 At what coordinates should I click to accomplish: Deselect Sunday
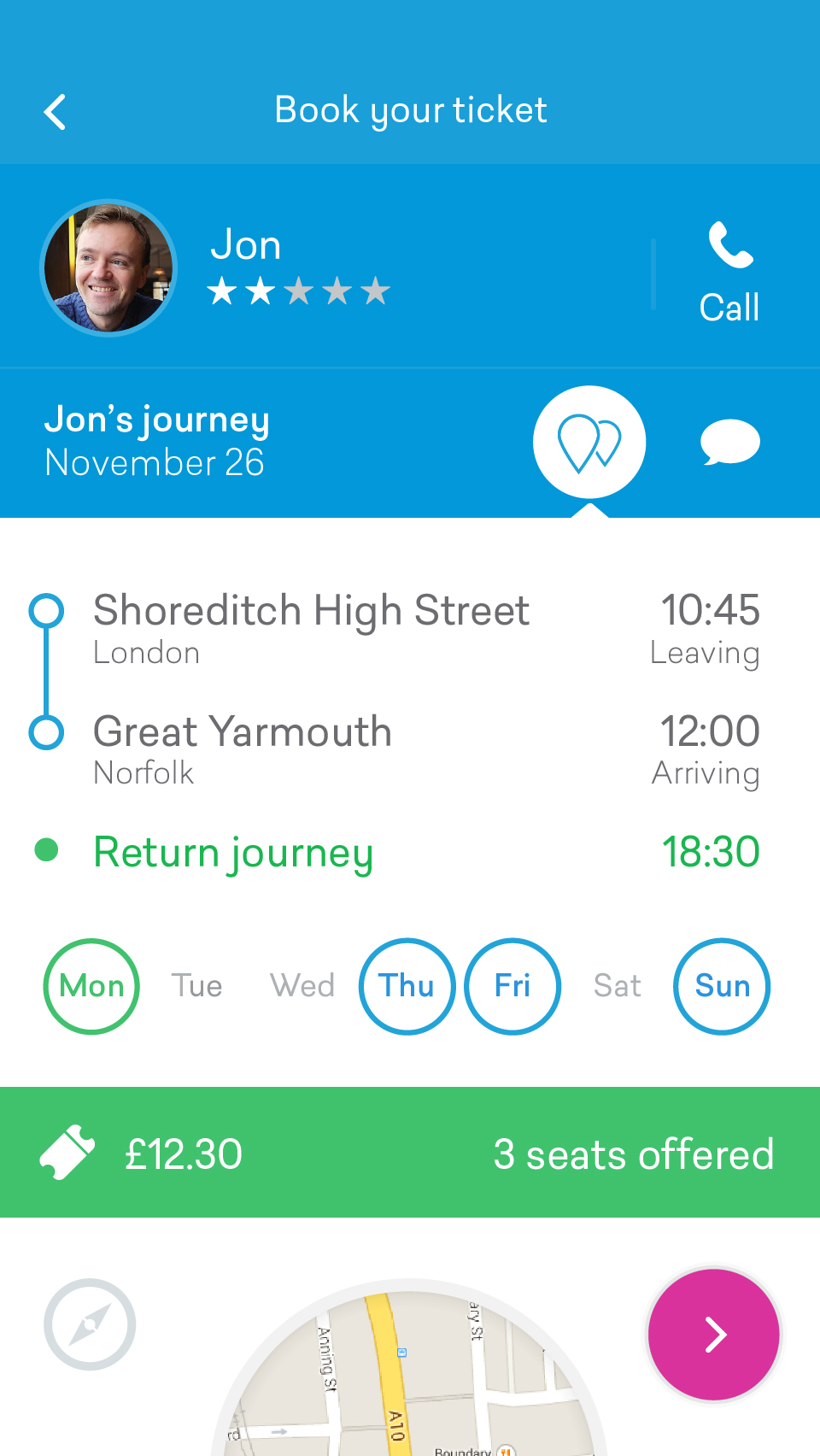(x=722, y=986)
